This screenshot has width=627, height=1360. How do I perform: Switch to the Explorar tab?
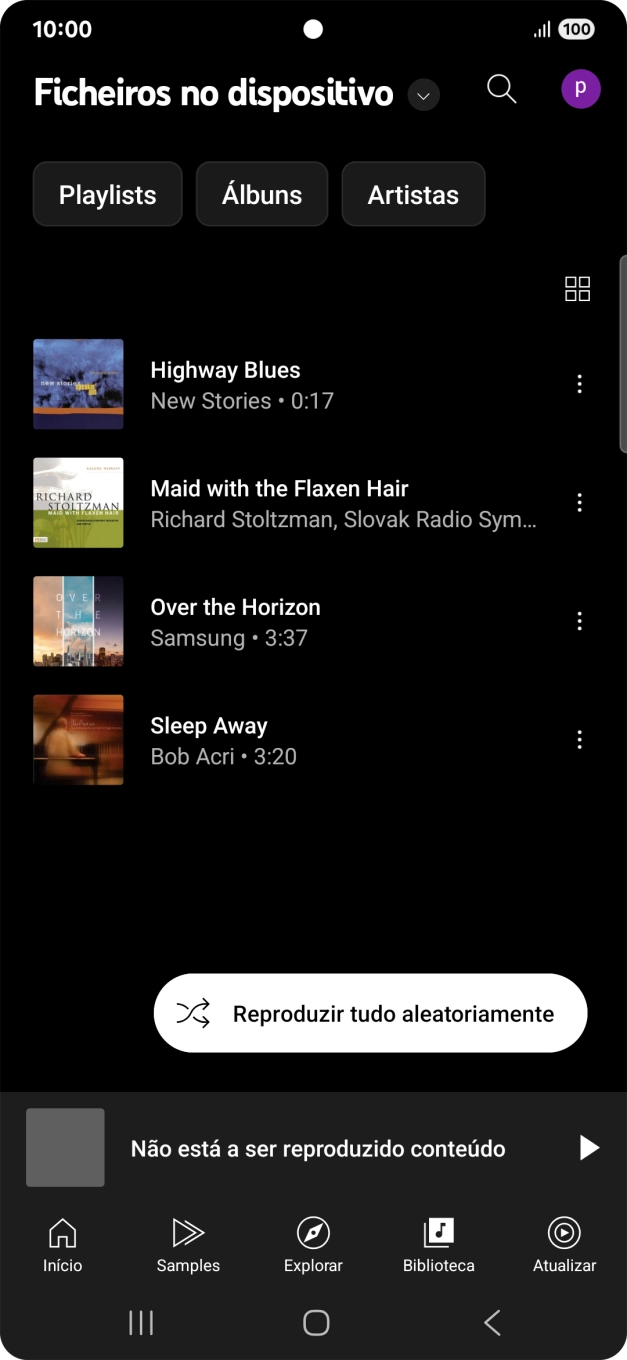click(x=313, y=1245)
